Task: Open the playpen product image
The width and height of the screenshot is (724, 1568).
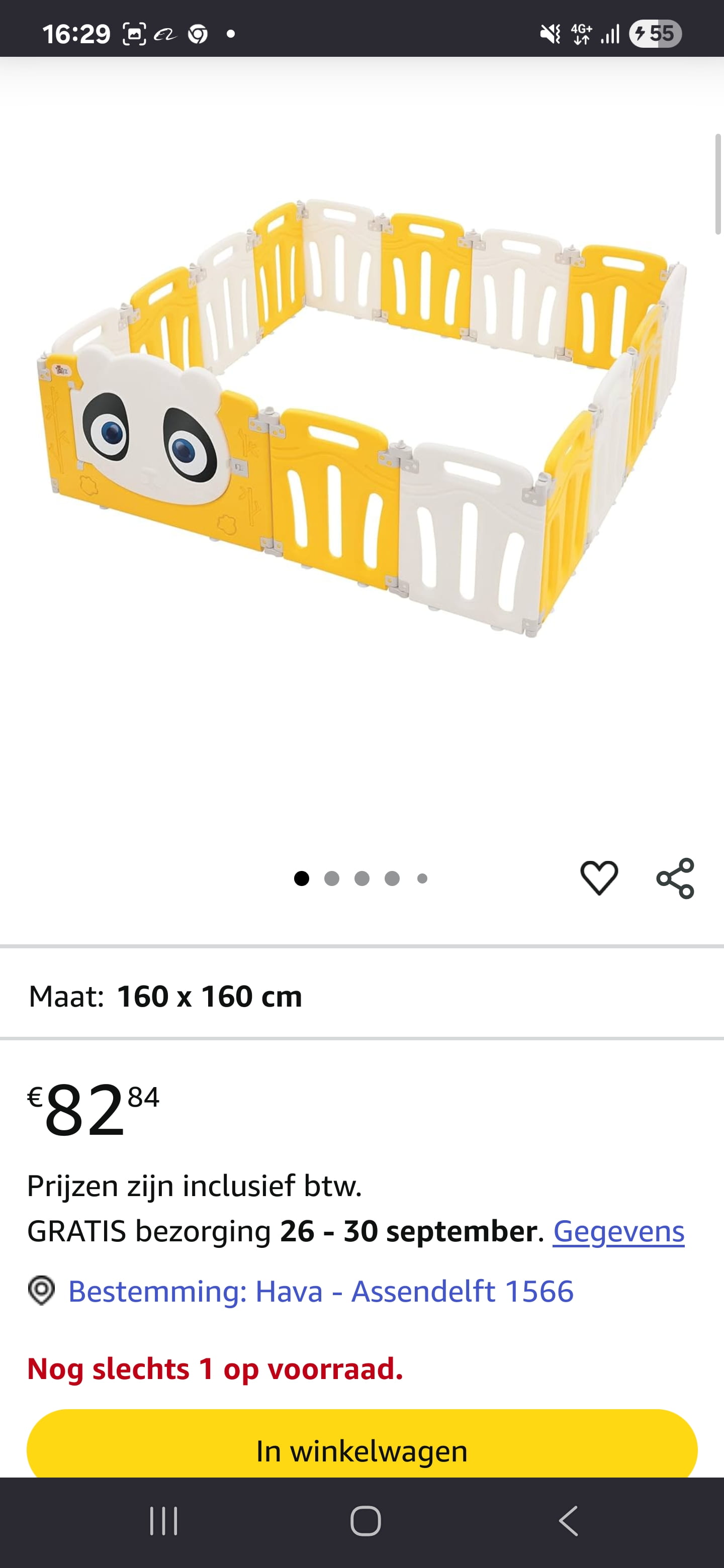Action: pyautogui.click(x=361, y=420)
